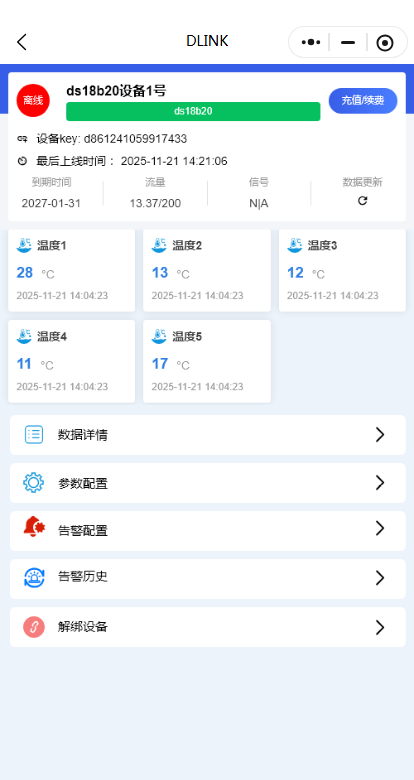This screenshot has height=780, width=414.
Task: Open 告警配置 alarm configuration
Action: coord(207,531)
